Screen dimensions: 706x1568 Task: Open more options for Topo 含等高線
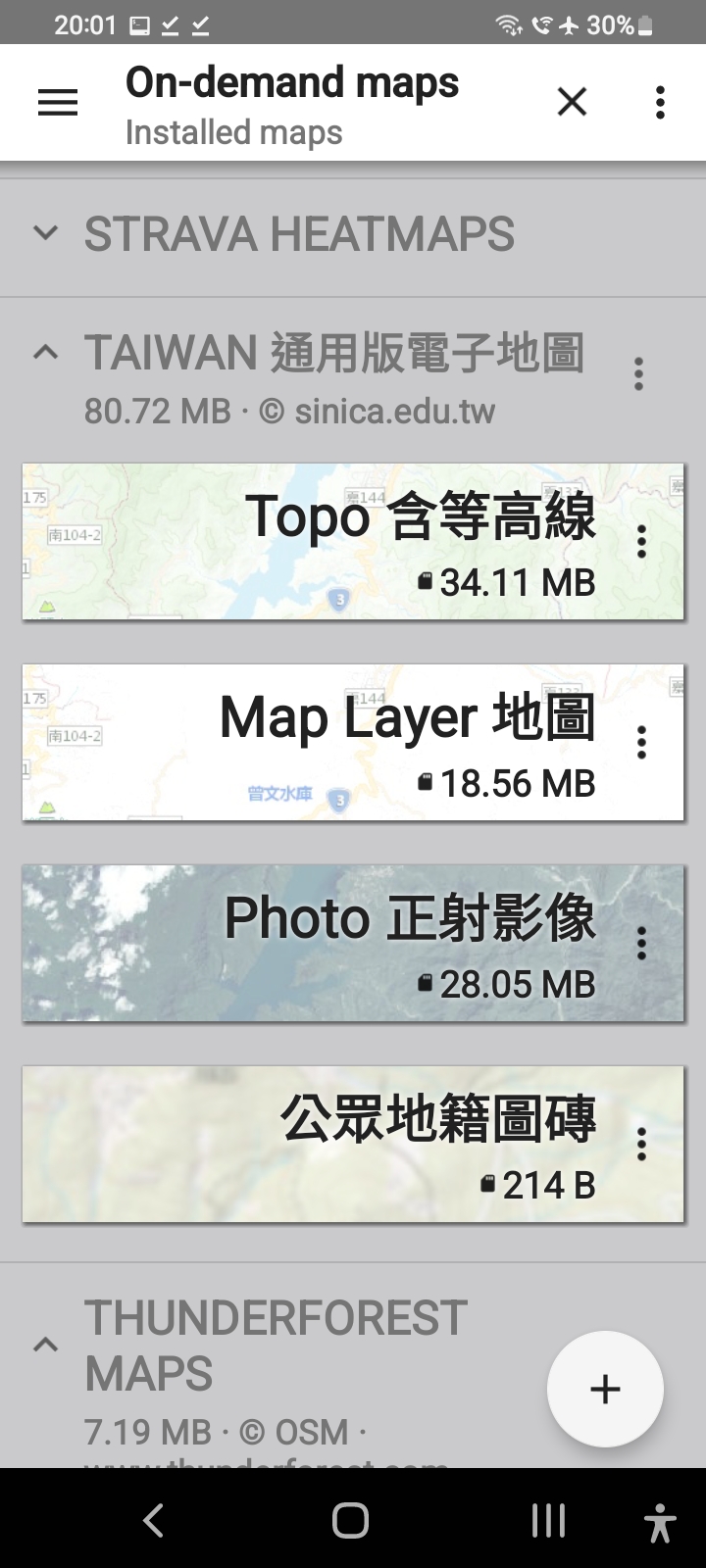coord(641,541)
